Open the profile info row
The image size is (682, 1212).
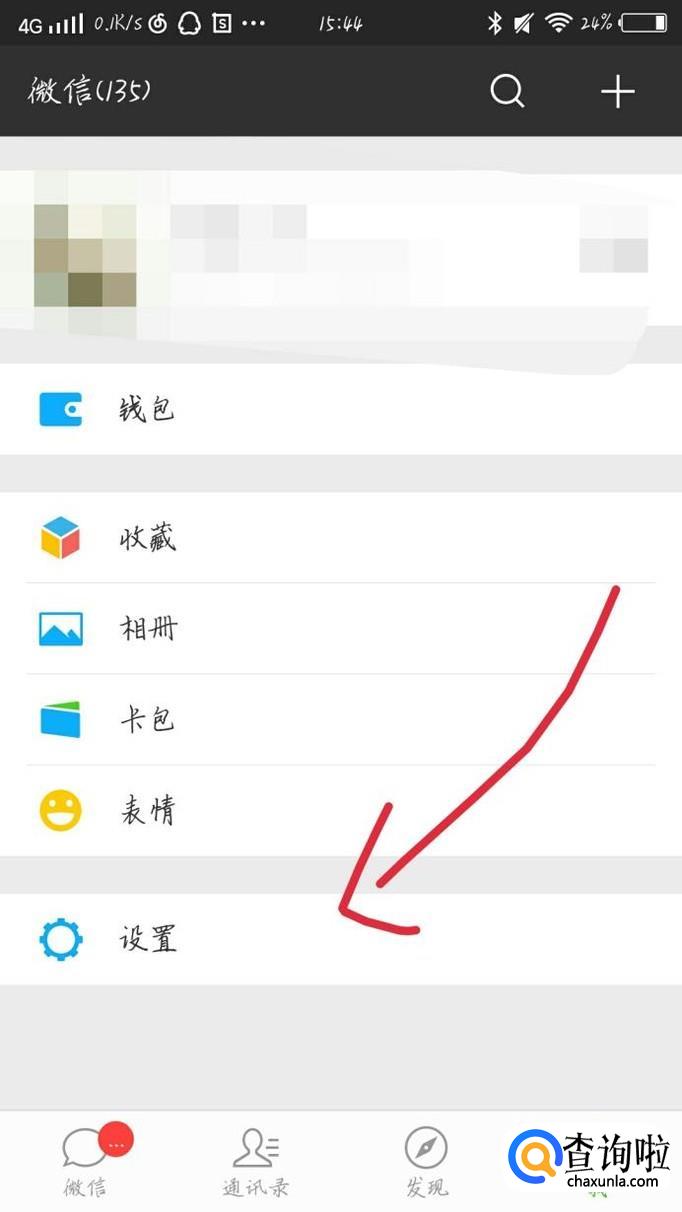coord(340,254)
